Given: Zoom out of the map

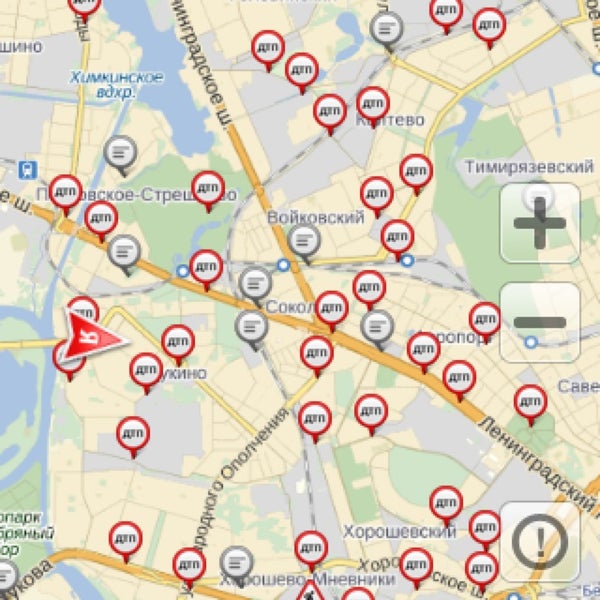Looking at the screenshot, I should click(540, 321).
